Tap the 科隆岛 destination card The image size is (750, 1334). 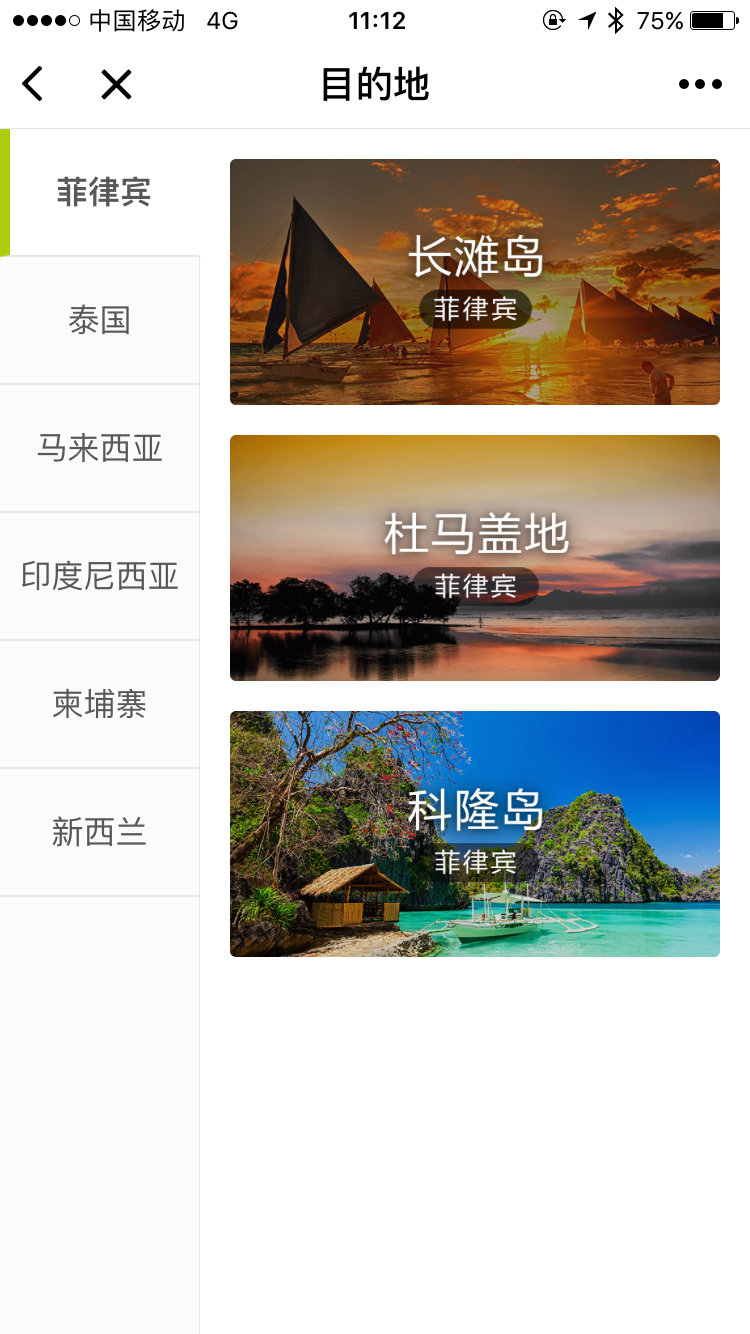click(475, 834)
